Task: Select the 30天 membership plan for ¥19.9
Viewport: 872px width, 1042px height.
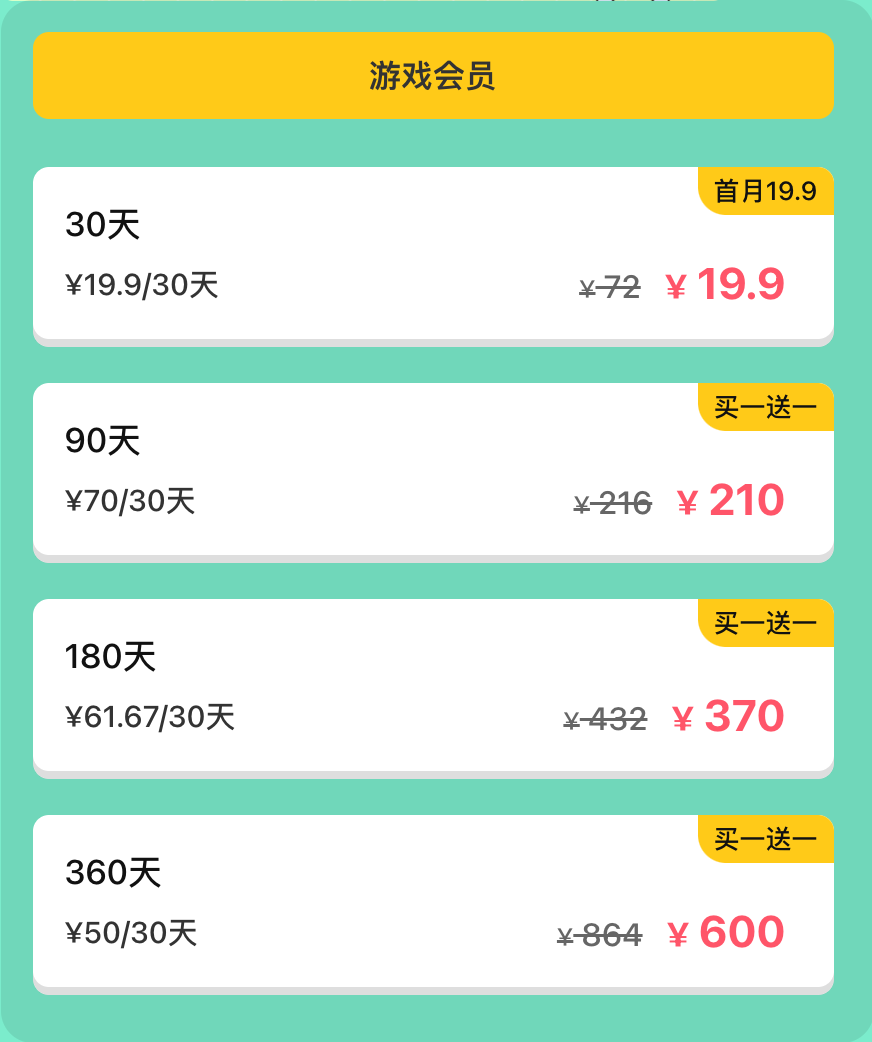Action: pyautogui.click(x=433, y=253)
